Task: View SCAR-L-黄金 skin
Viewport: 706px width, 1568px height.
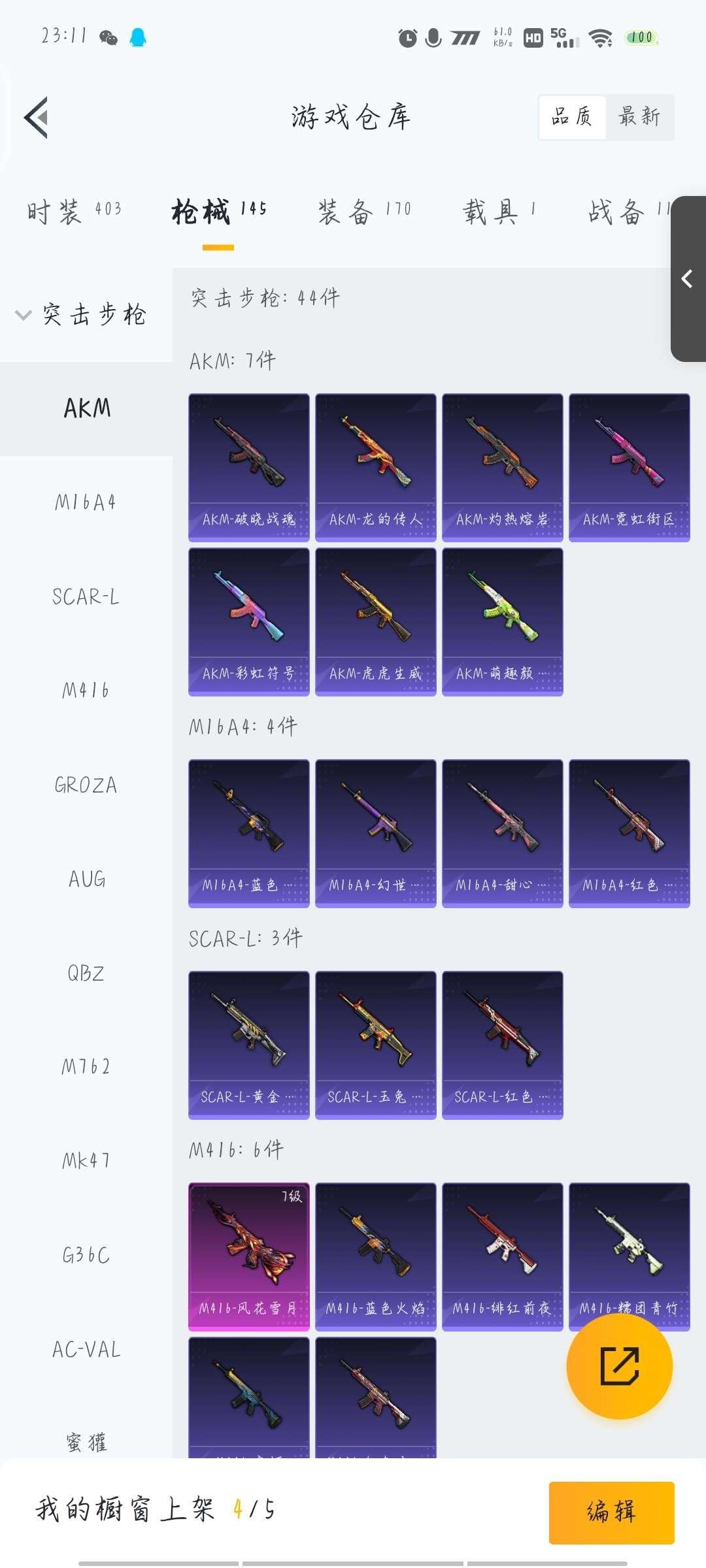Action: coord(248,1044)
